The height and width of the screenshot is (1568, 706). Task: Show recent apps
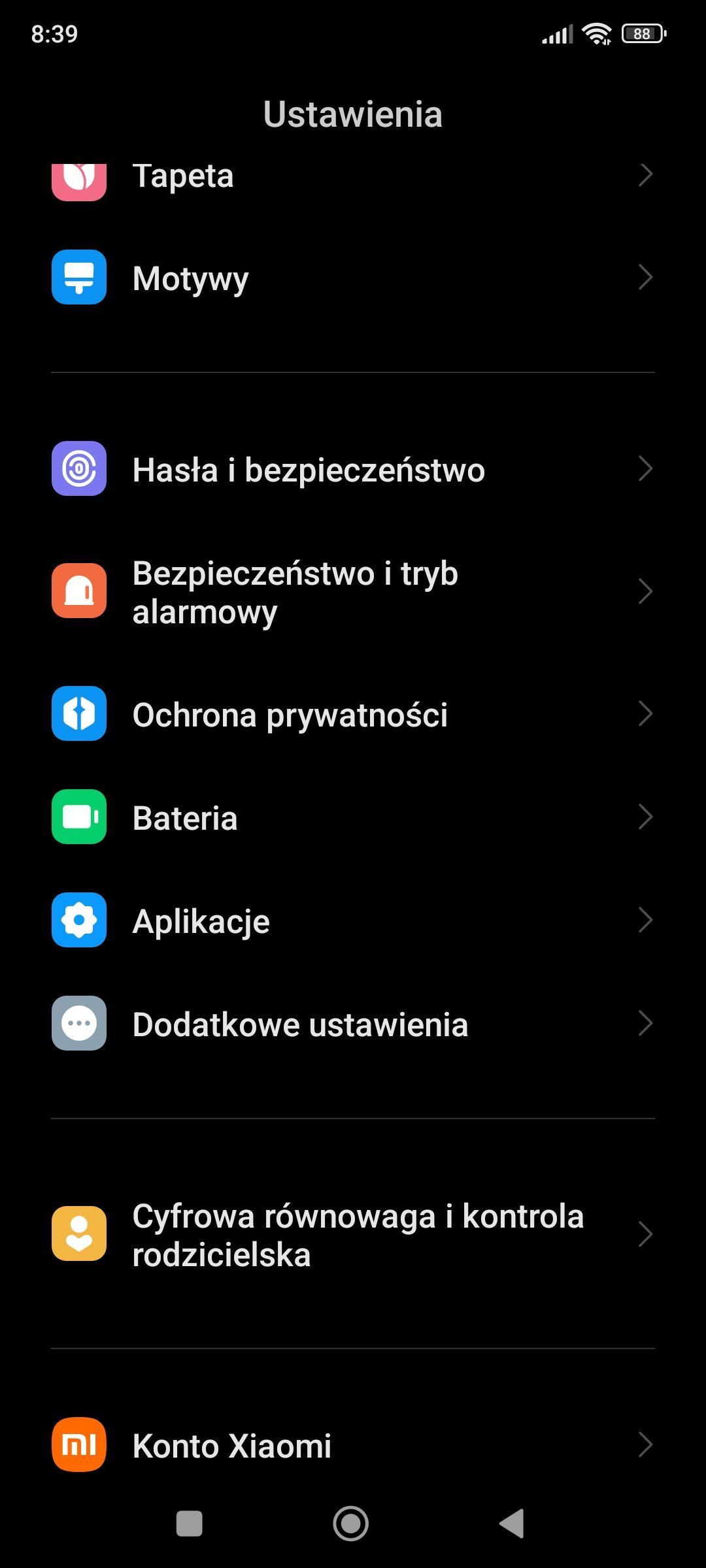190,1524
